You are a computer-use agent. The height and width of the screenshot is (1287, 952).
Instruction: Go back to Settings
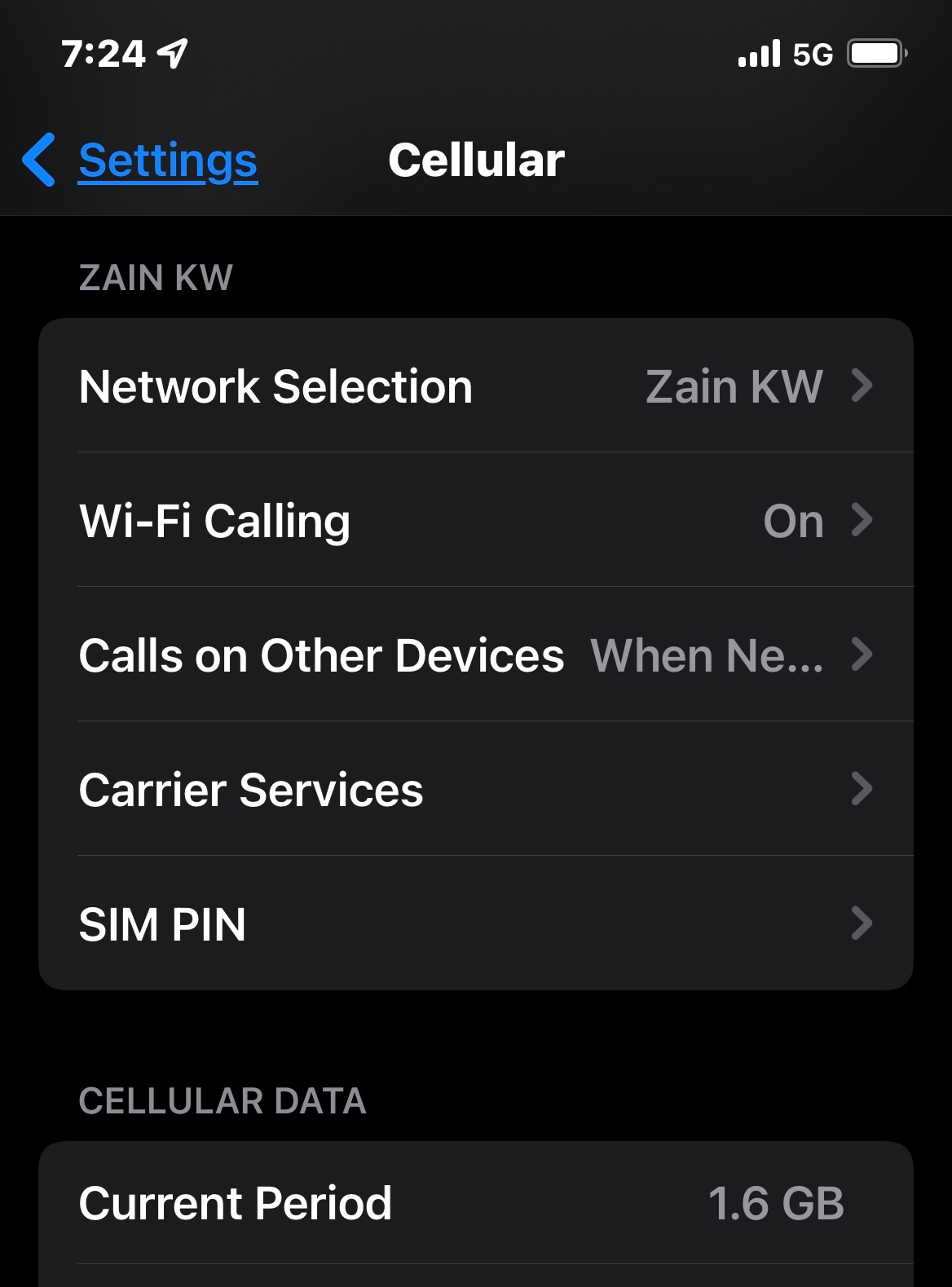point(165,160)
